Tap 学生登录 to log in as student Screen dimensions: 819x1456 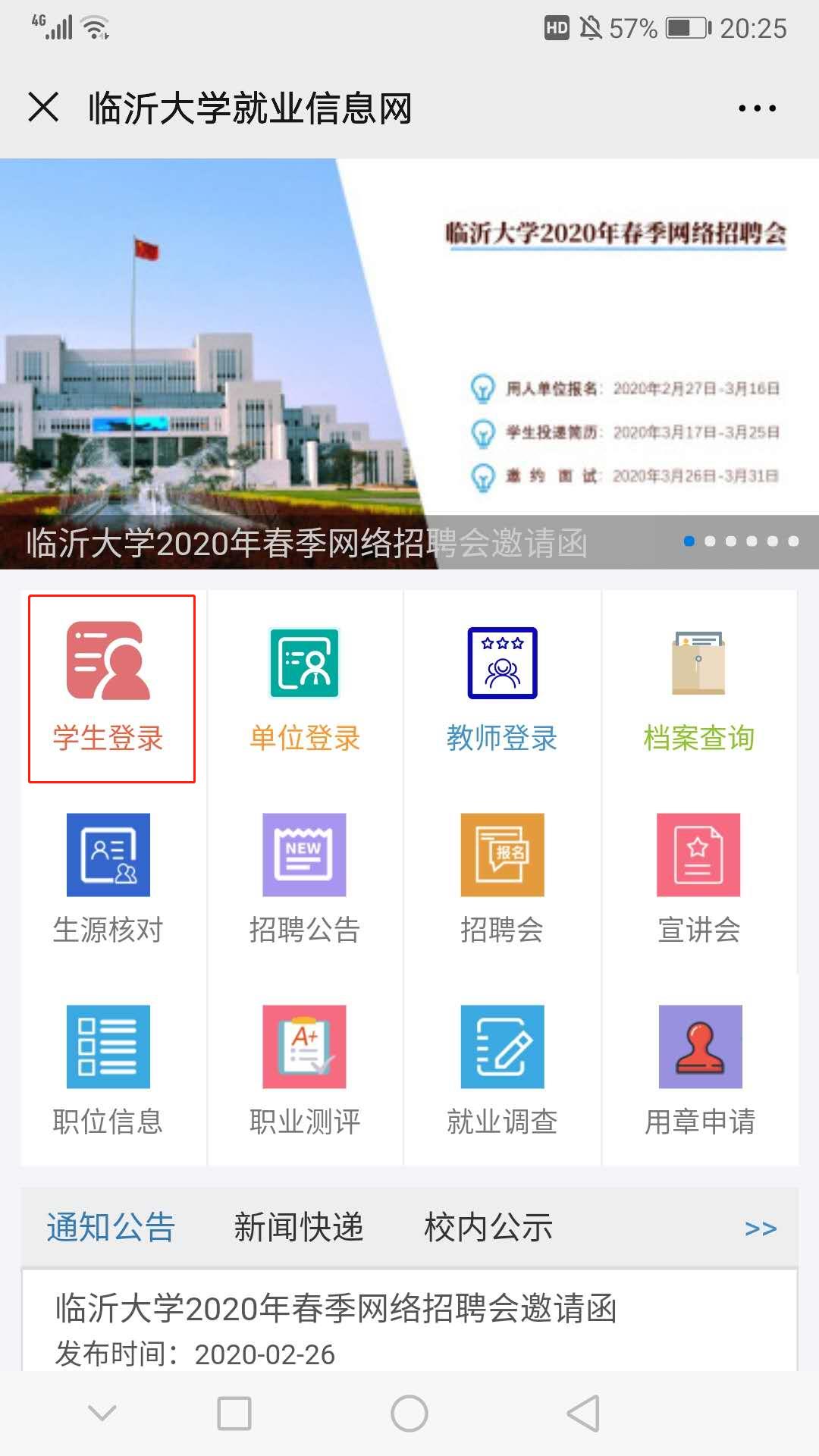coord(109,687)
